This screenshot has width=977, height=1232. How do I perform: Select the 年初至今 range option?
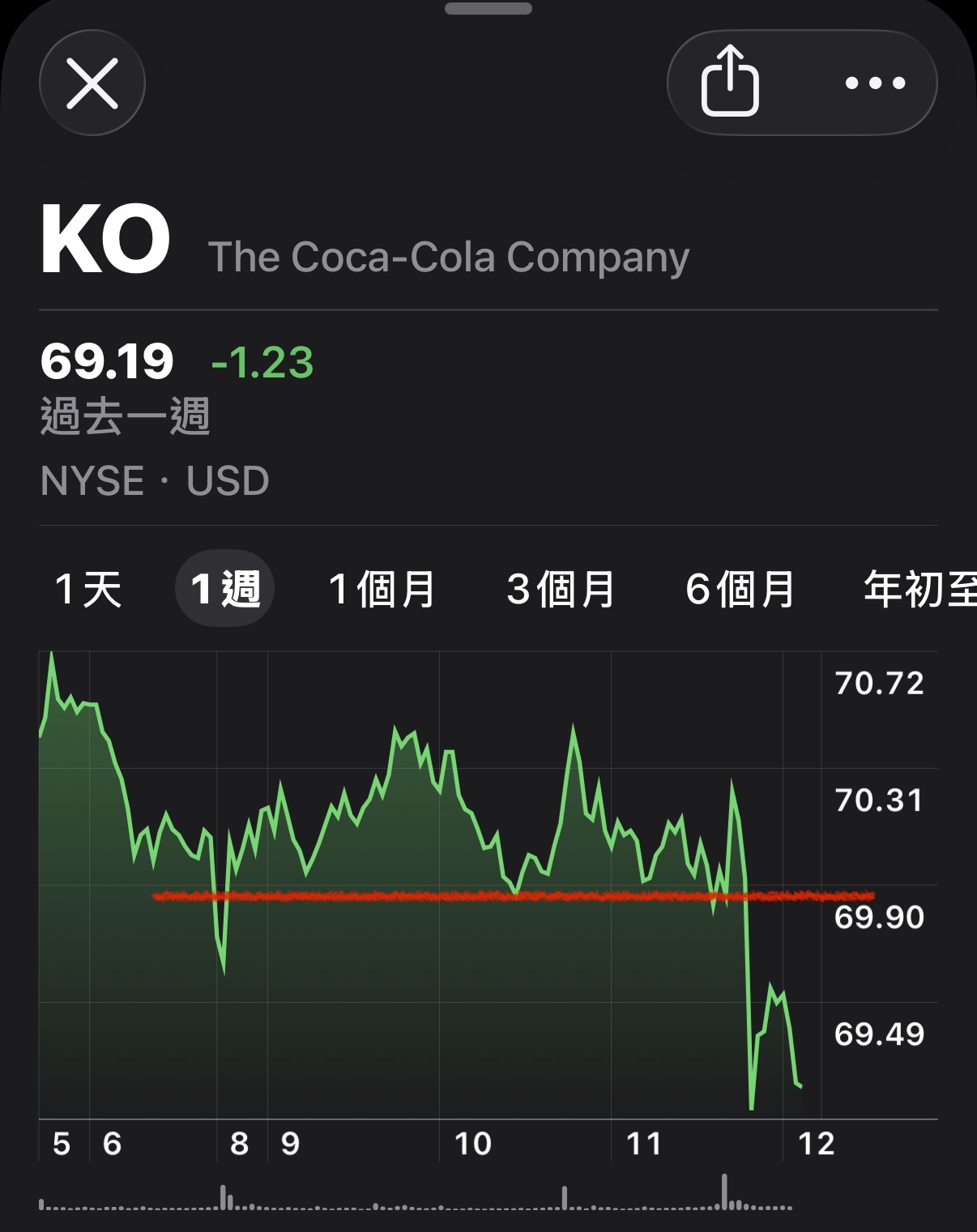pyautogui.click(x=920, y=589)
